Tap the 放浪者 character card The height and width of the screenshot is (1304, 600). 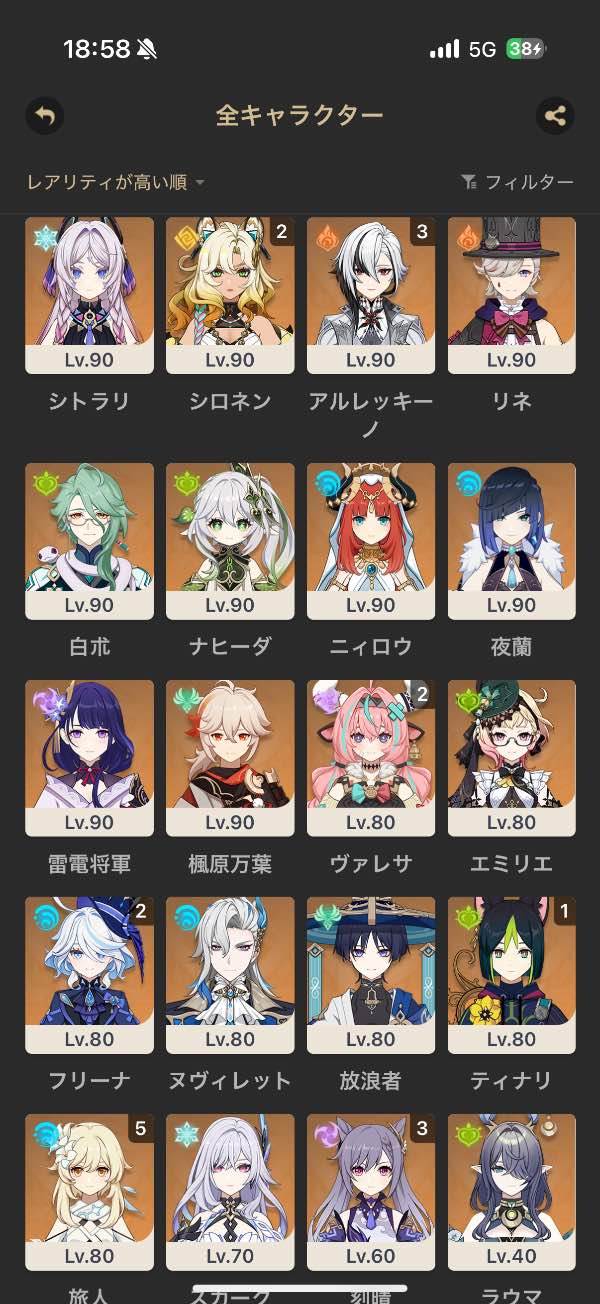(371, 975)
